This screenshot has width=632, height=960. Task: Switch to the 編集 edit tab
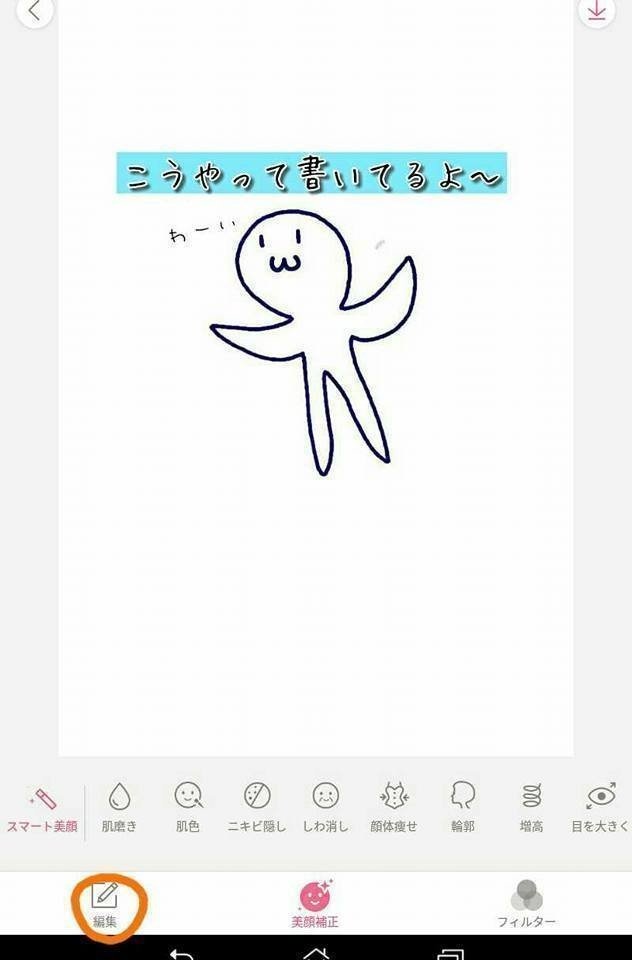click(105, 905)
